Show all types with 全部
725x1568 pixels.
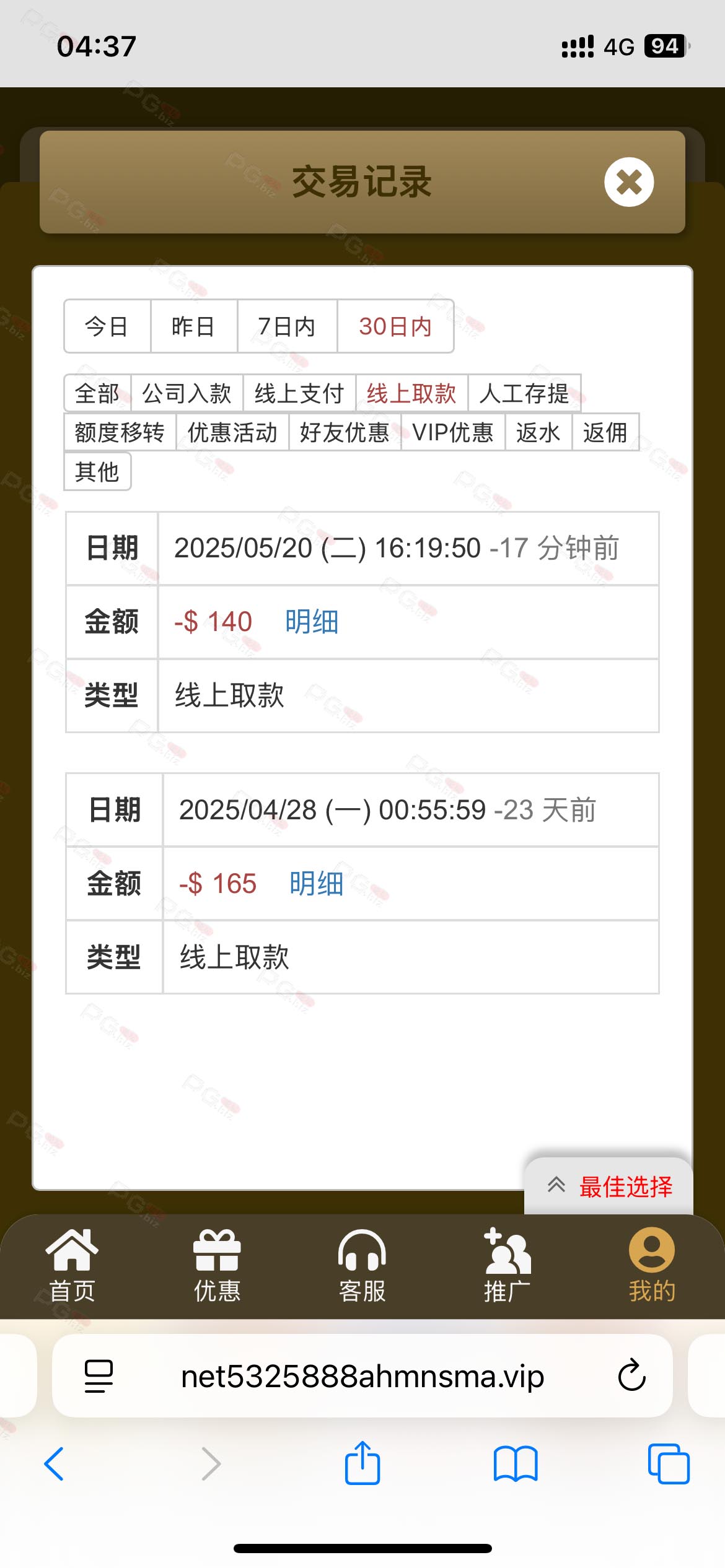[97, 393]
